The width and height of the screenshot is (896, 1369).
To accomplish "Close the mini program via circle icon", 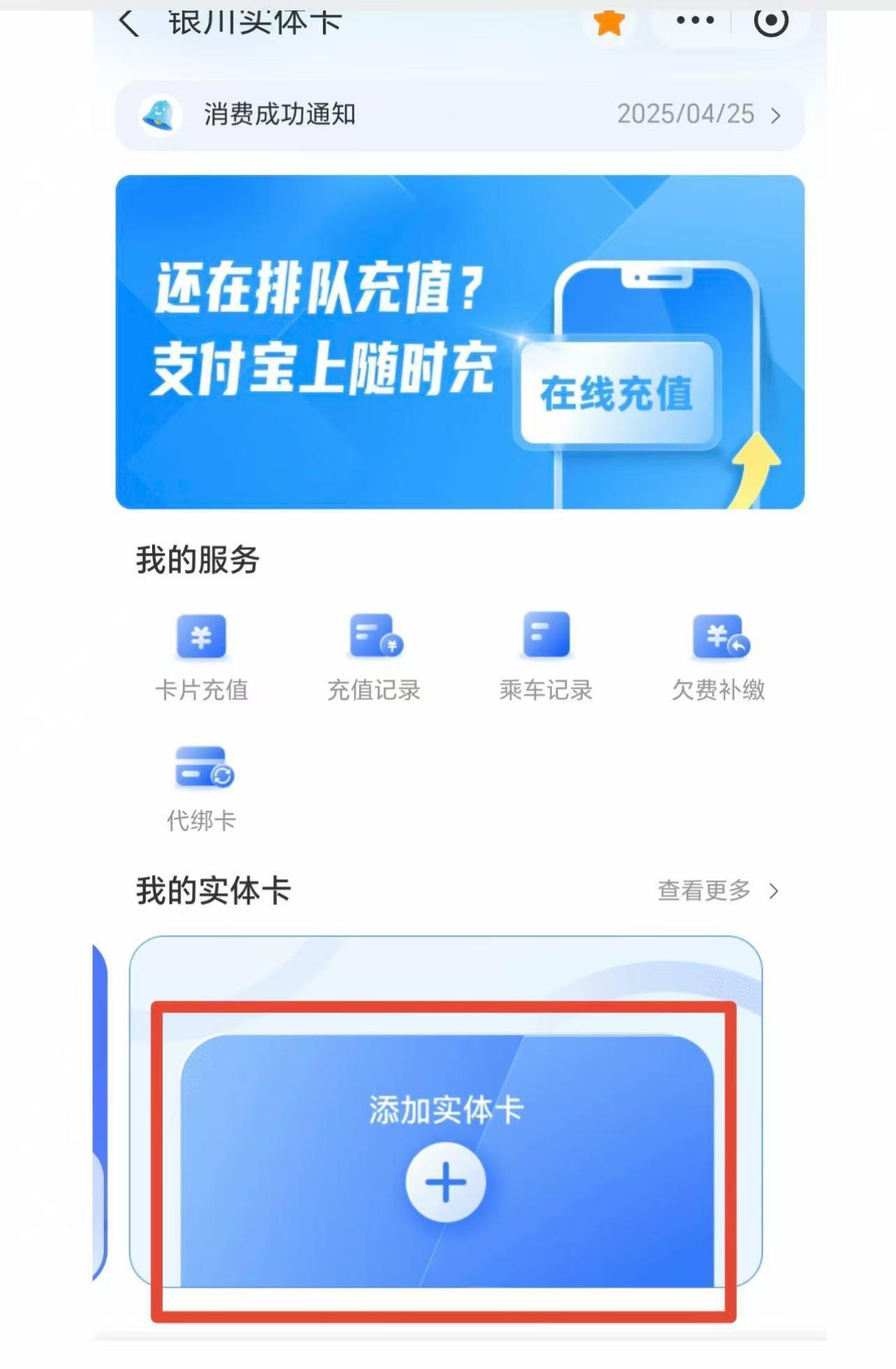I will tap(771, 21).
